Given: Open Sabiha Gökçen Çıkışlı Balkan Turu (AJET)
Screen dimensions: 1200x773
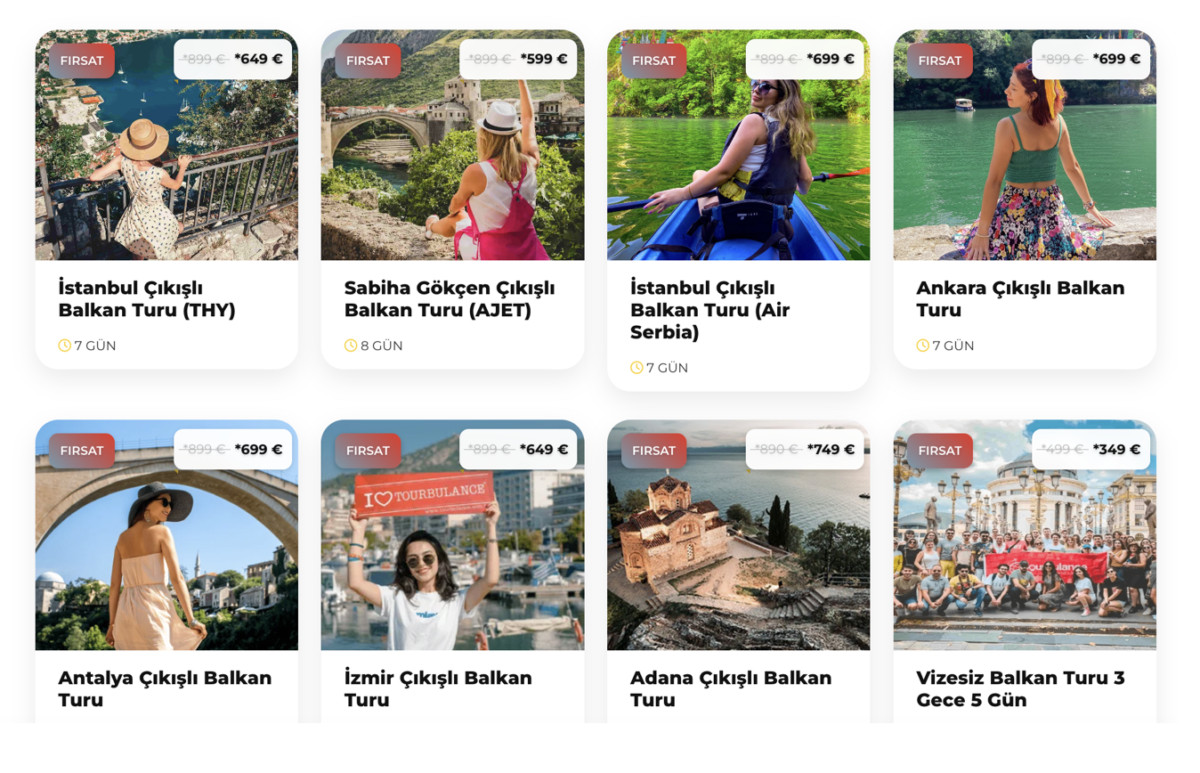Looking at the screenshot, I should pyautogui.click(x=449, y=299).
